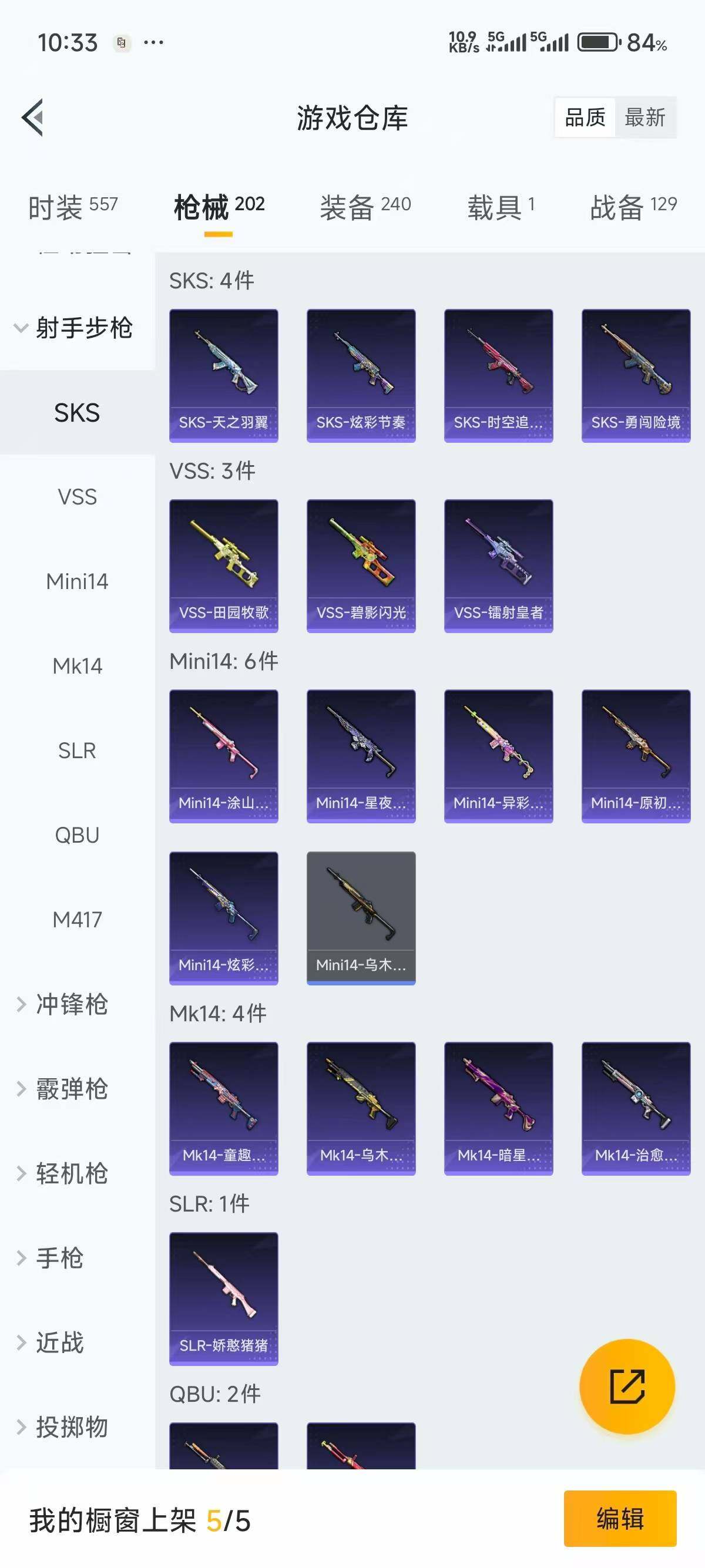Switch to the 装备 tab
This screenshot has width=705, height=1568.
point(365,207)
